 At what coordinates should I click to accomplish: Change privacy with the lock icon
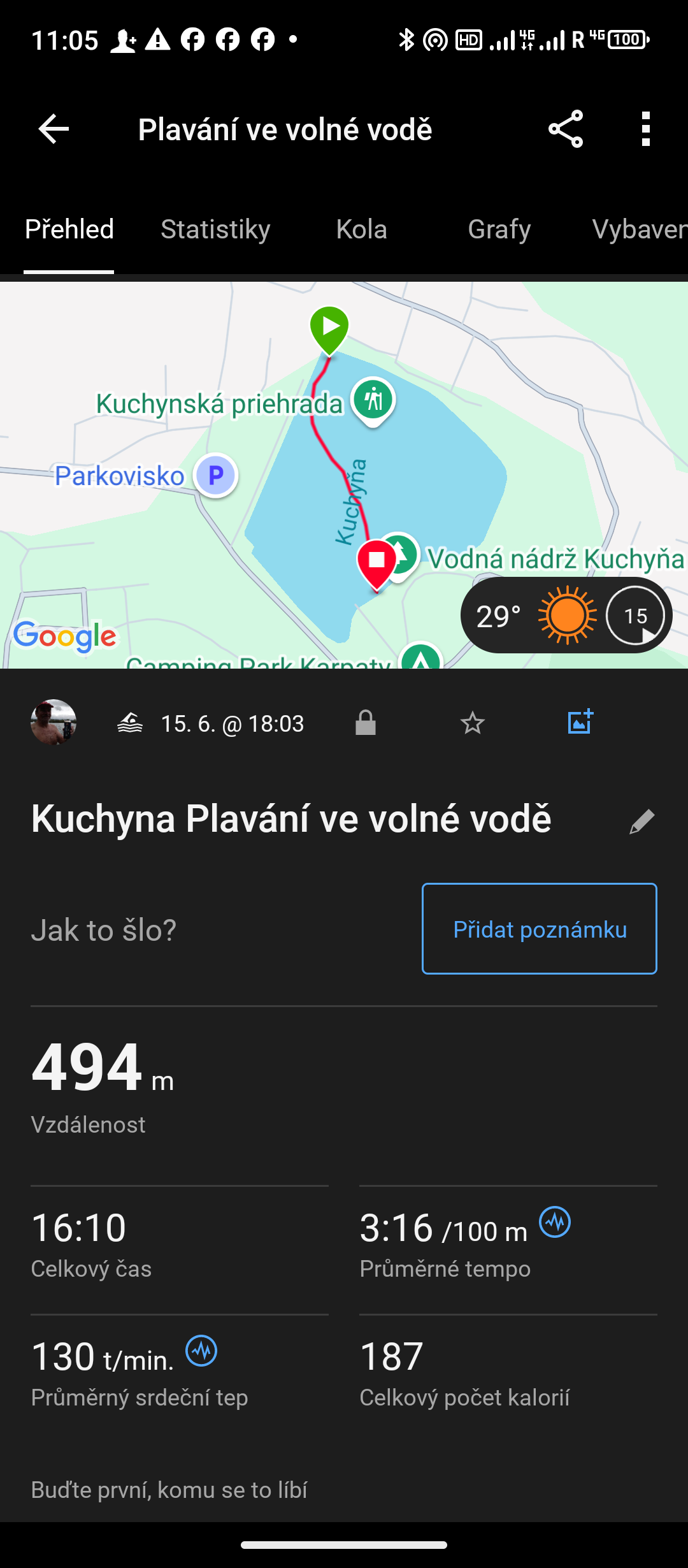pyautogui.click(x=366, y=723)
